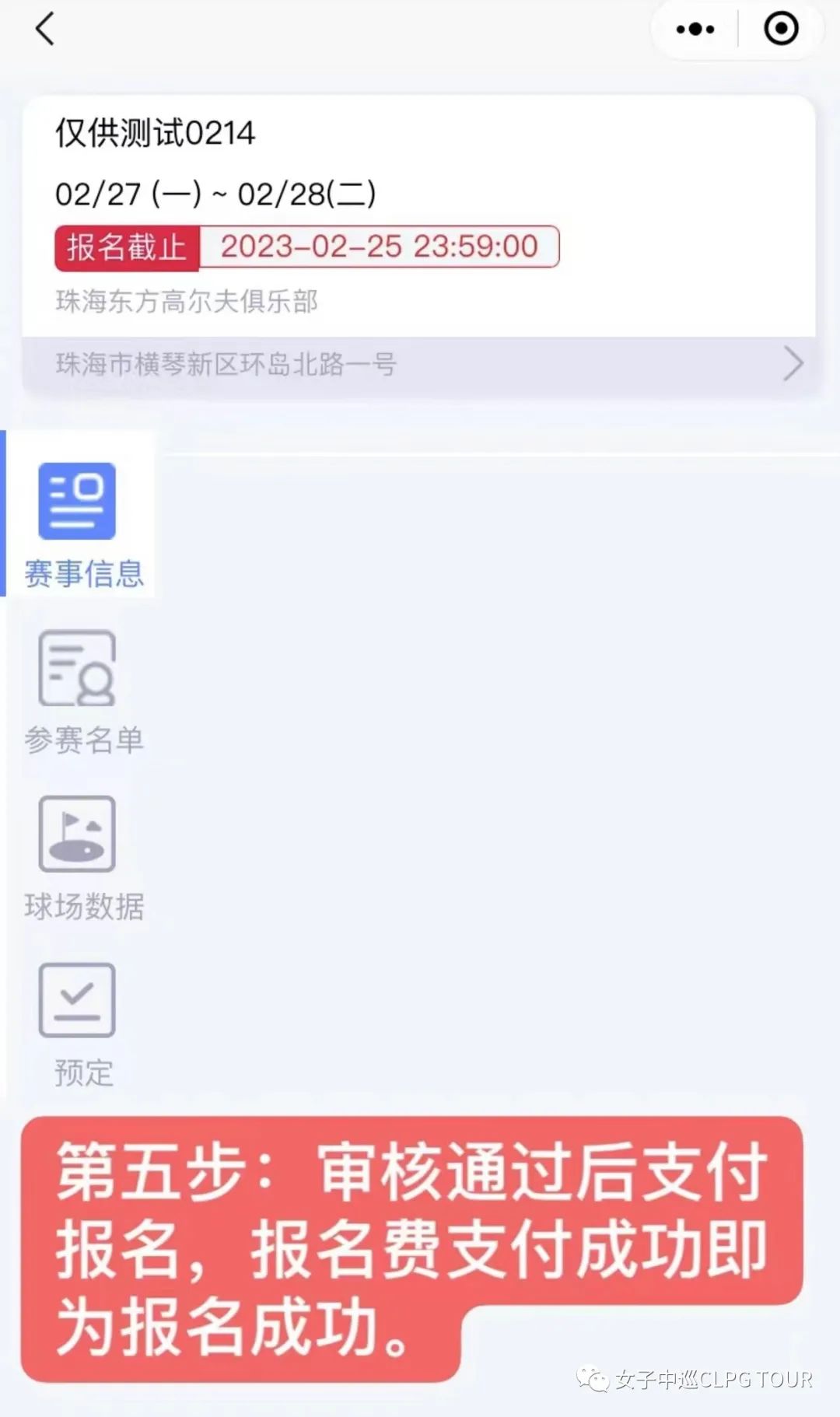Image resolution: width=840 pixels, height=1417 pixels.
Task: Tap the 球场数据 sidebar label text
Action: click(x=84, y=904)
